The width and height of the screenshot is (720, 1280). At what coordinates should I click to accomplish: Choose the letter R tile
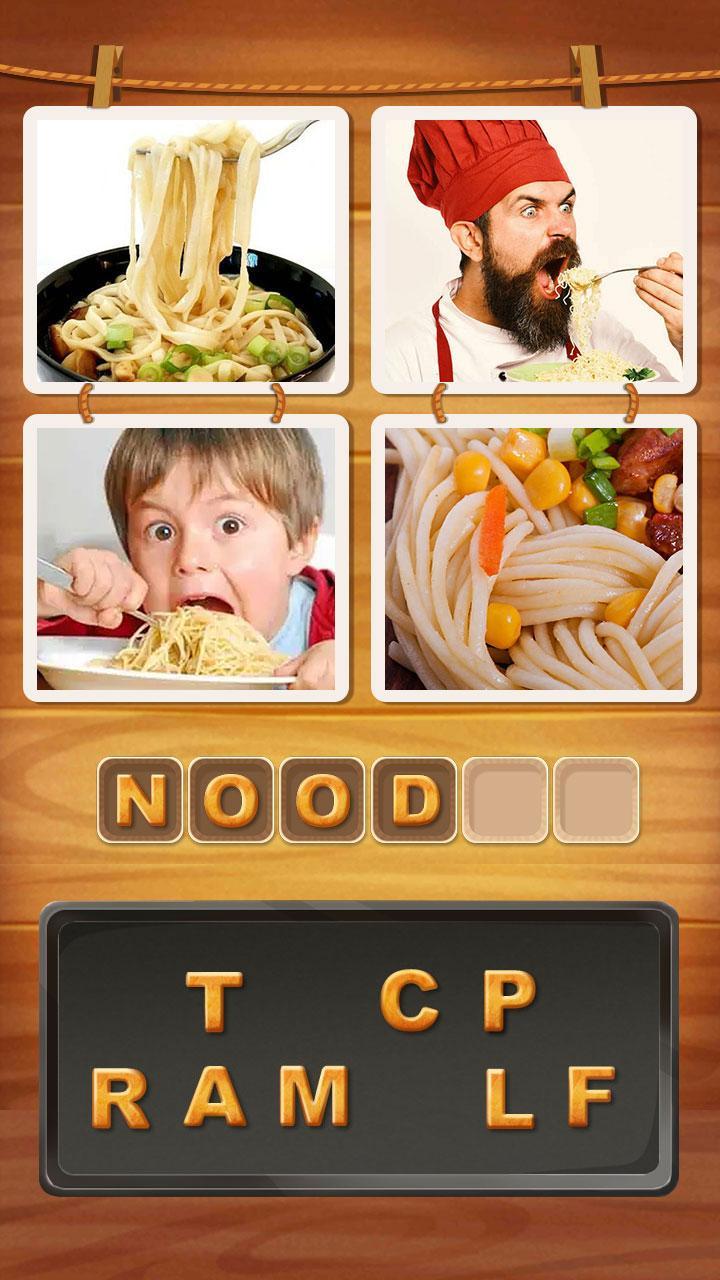(120, 1097)
